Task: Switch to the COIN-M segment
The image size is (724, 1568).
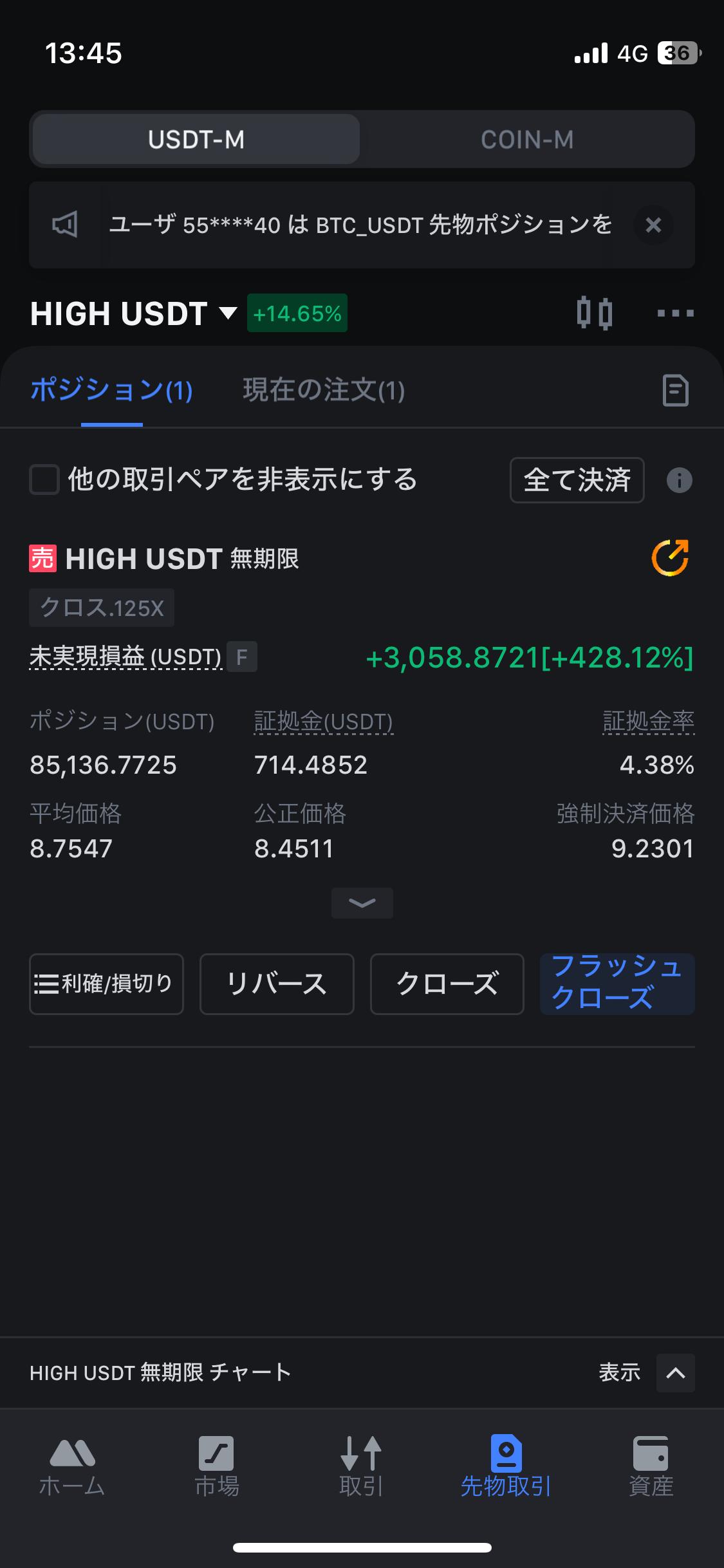Action: pyautogui.click(x=526, y=140)
